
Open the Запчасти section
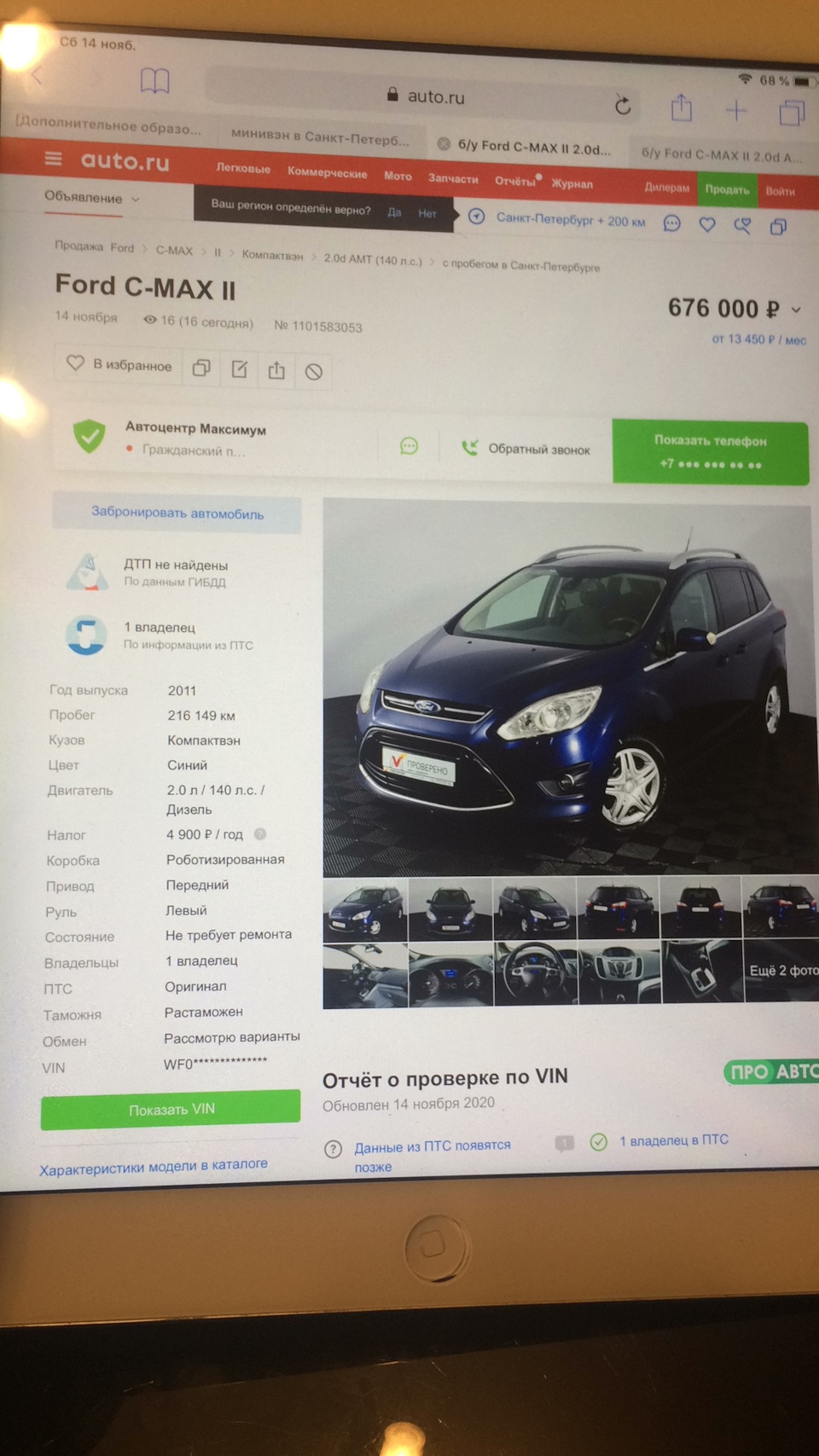[x=453, y=178]
